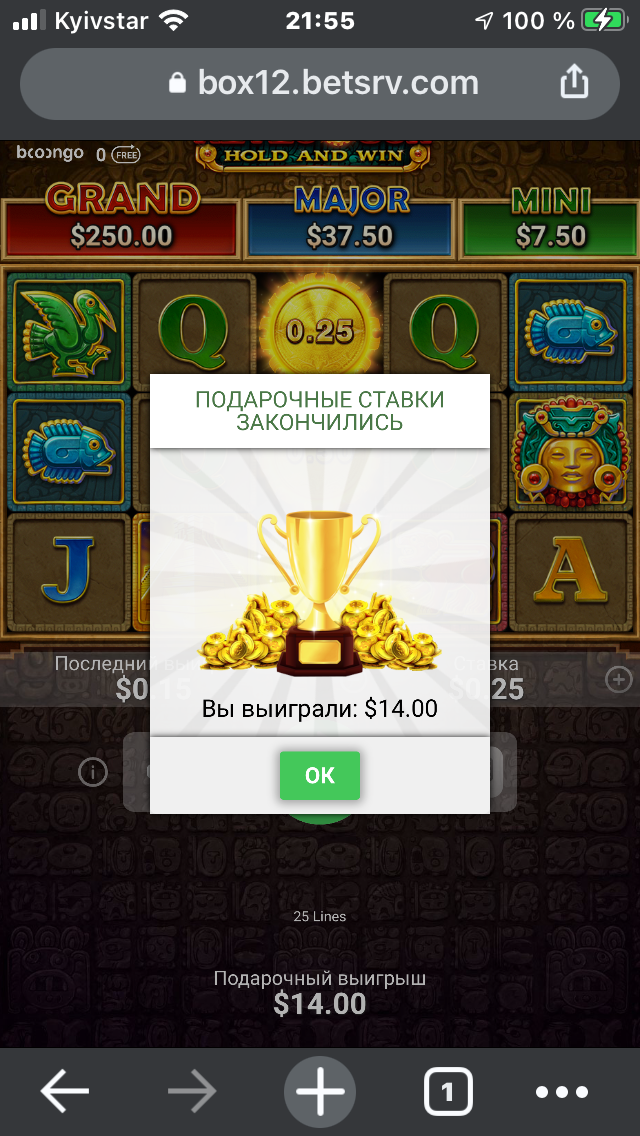Confirm the winnings dialog with OK
Screen dimensions: 640x1136
tap(319, 775)
